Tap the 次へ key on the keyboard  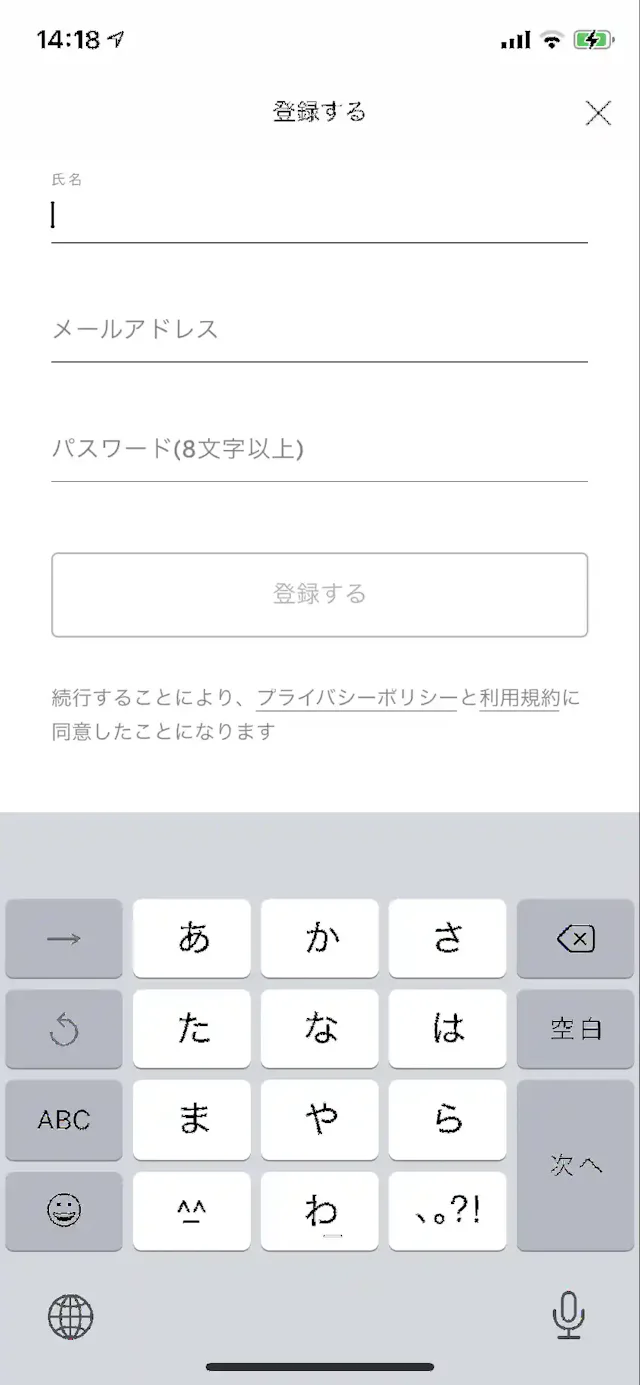tap(575, 1165)
